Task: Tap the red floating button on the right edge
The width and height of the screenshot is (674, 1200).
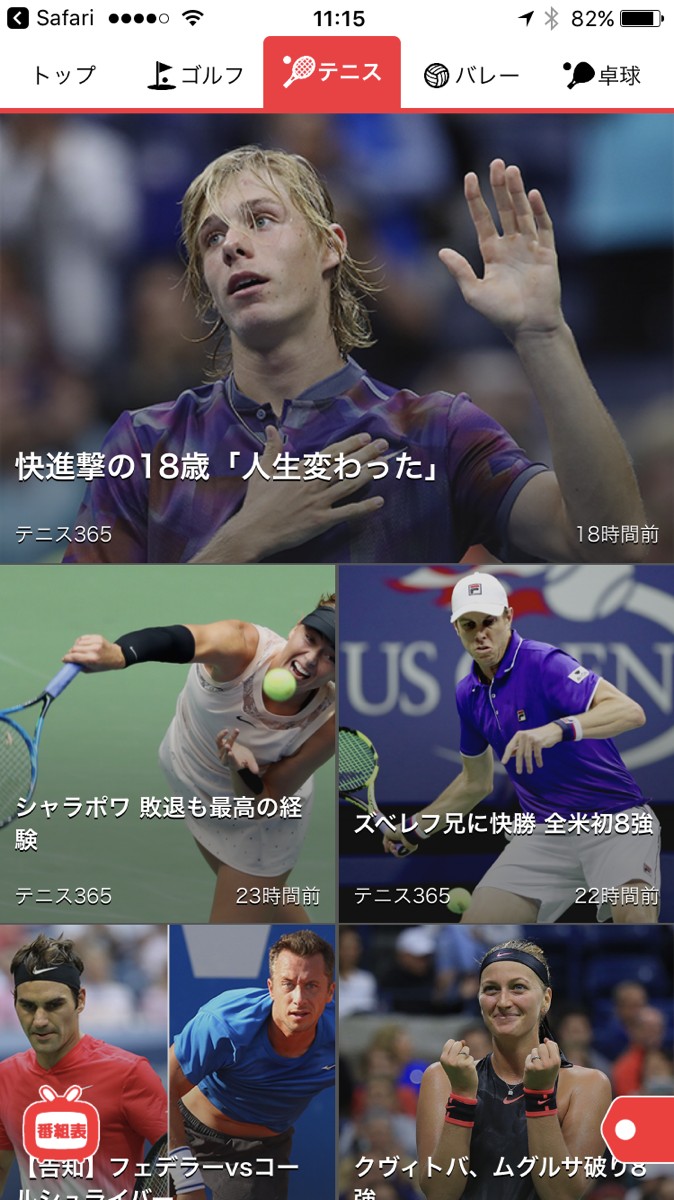Action: [x=640, y=1129]
